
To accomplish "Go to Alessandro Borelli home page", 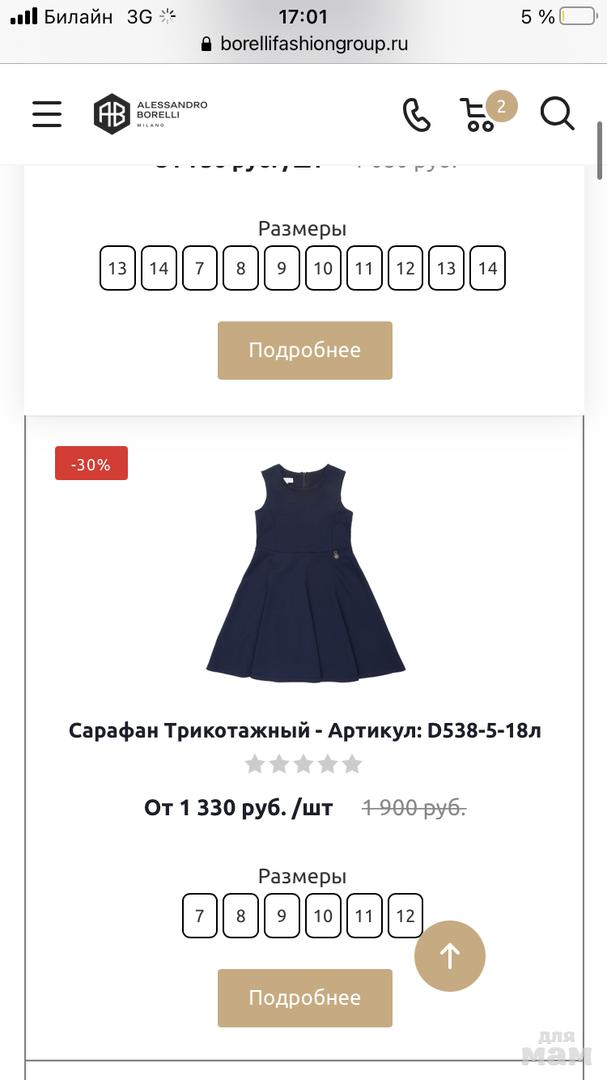I will click(151, 114).
